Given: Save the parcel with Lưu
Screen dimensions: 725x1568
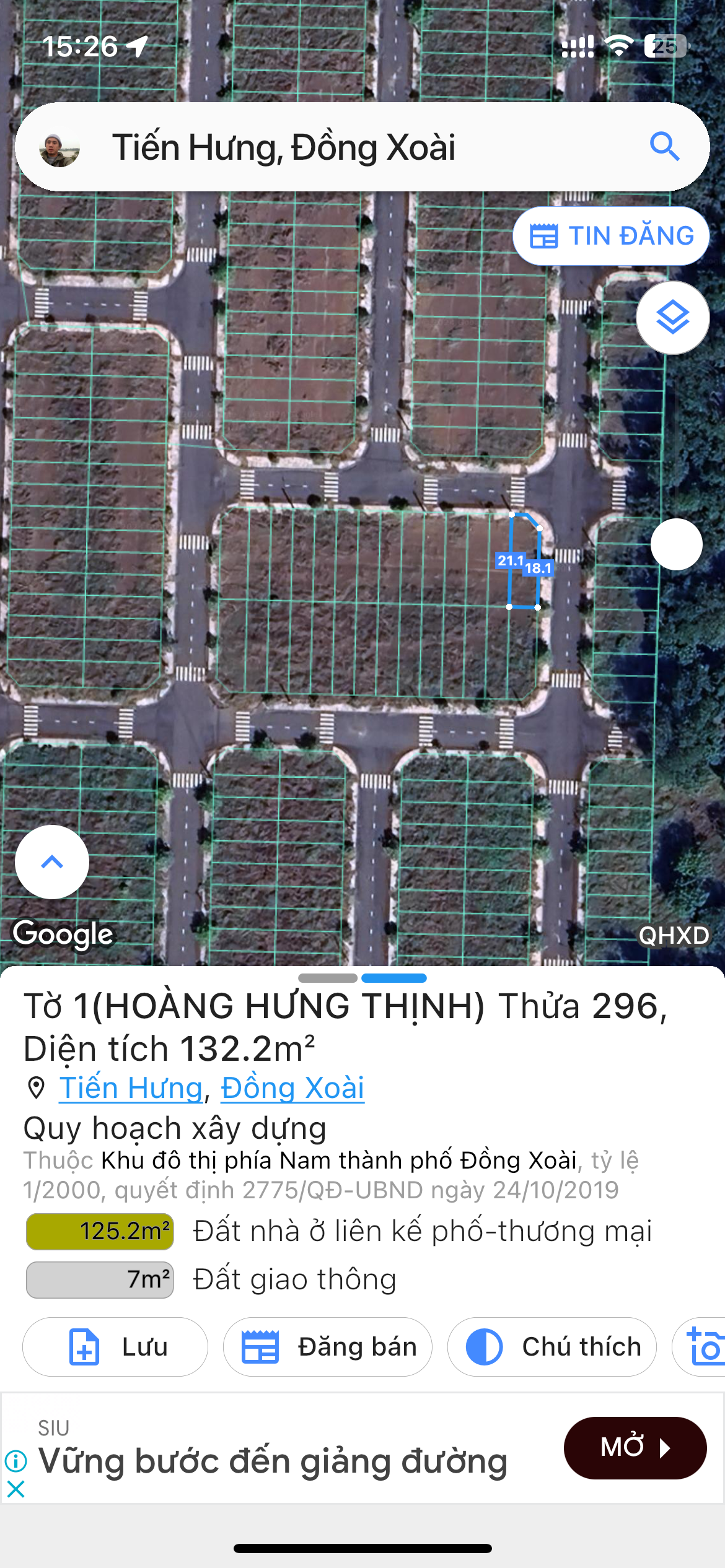Looking at the screenshot, I should (x=115, y=1347).
